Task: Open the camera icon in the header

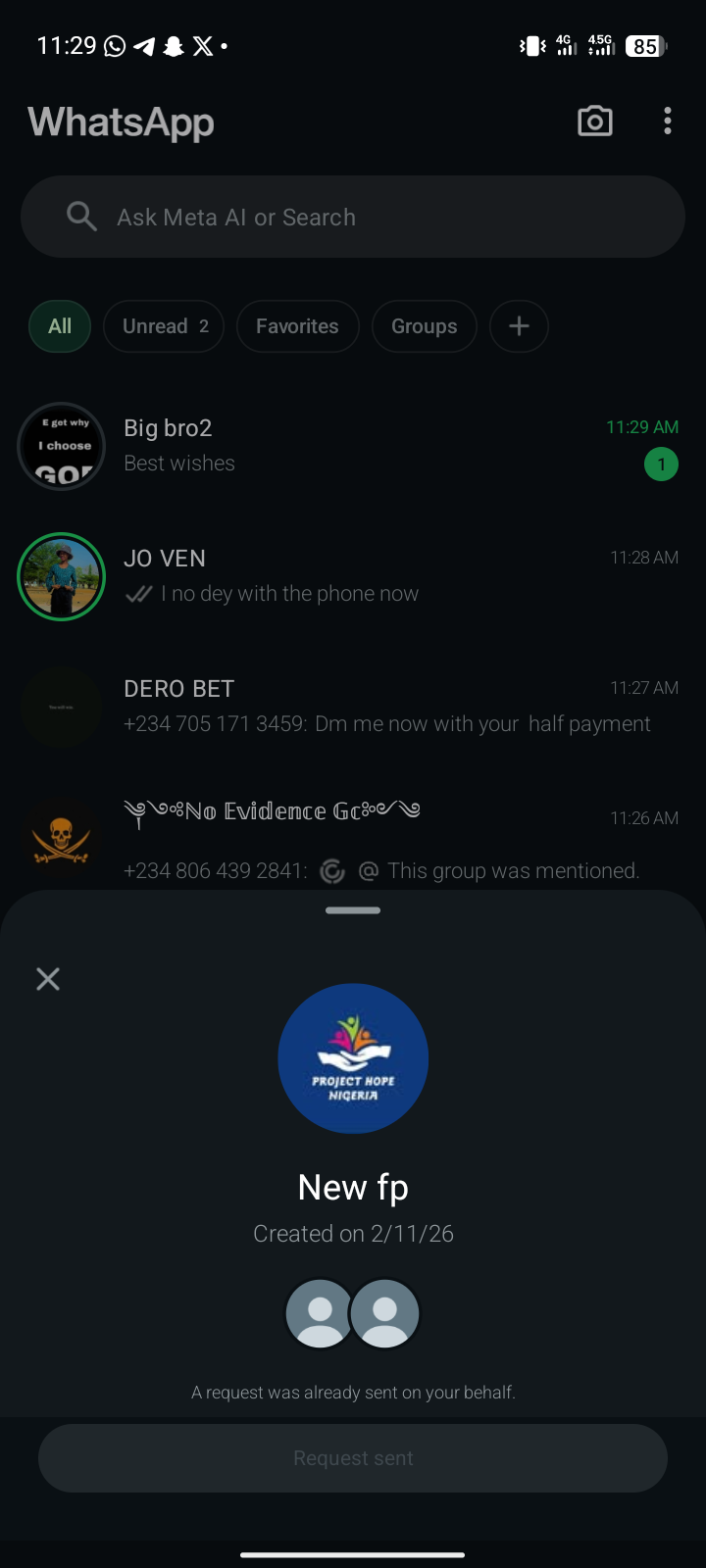Action: [594, 122]
